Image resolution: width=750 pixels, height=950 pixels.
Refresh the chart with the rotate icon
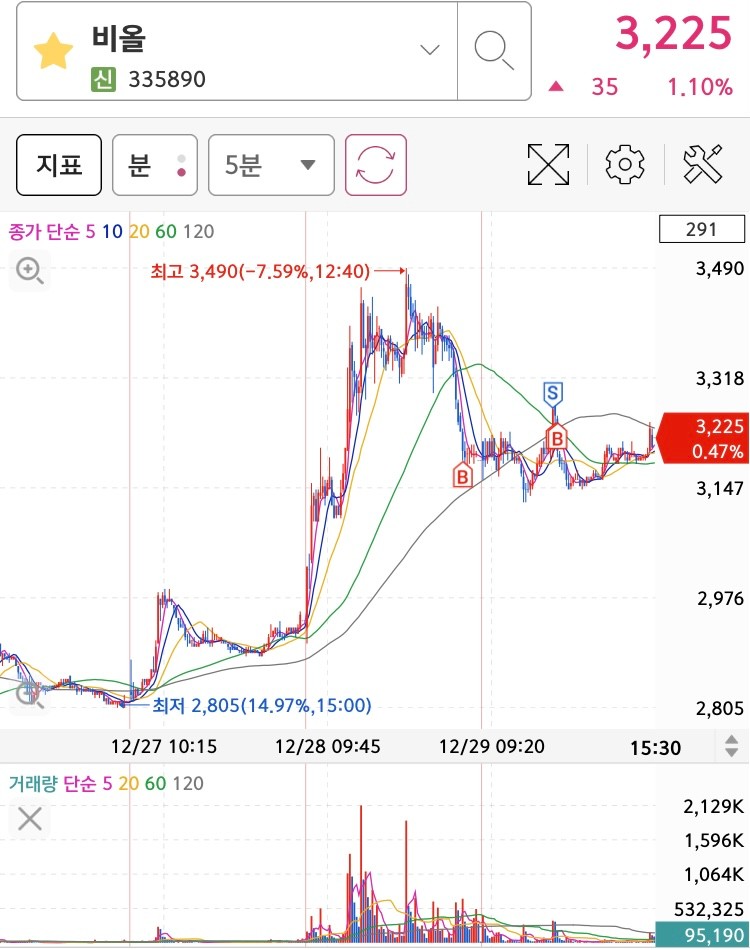[x=376, y=165]
